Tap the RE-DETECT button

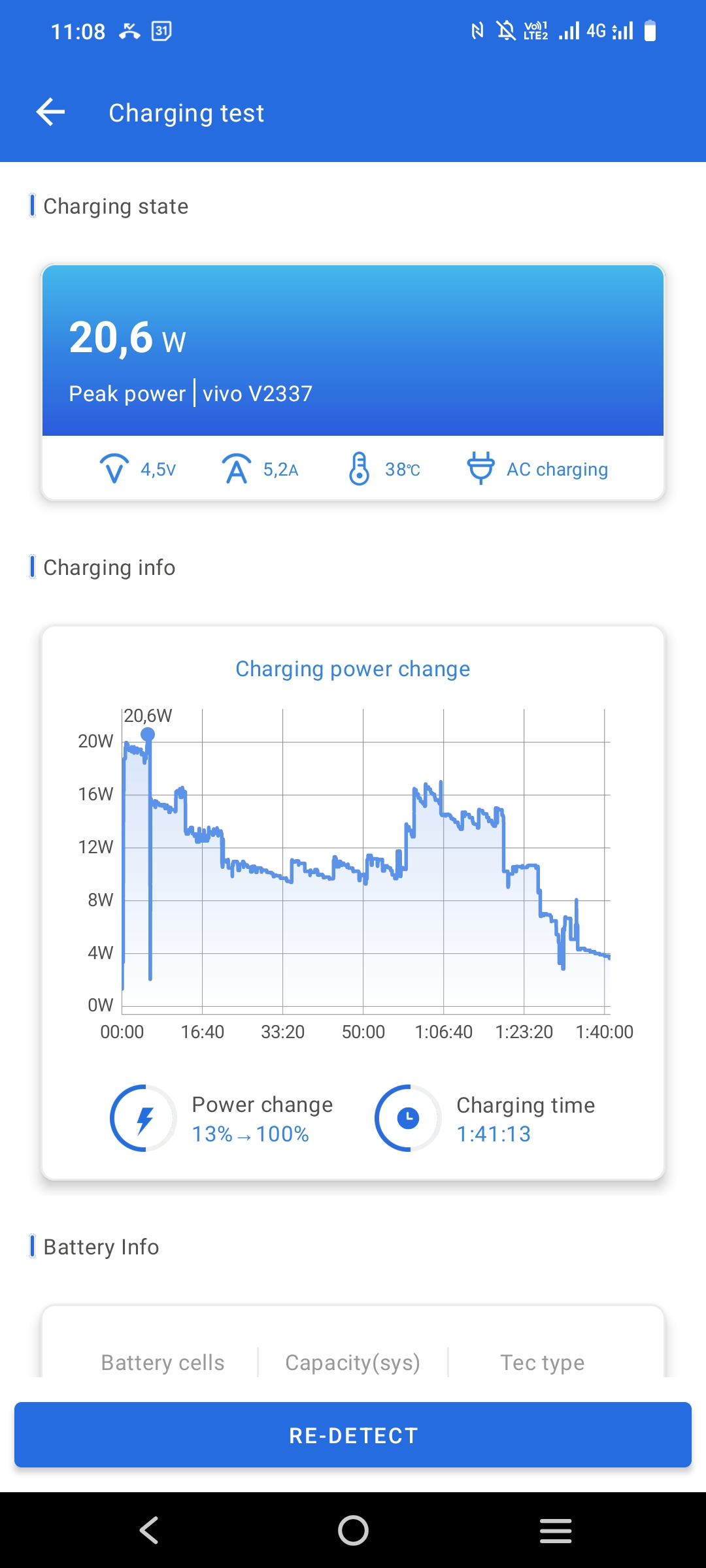pos(353,1435)
